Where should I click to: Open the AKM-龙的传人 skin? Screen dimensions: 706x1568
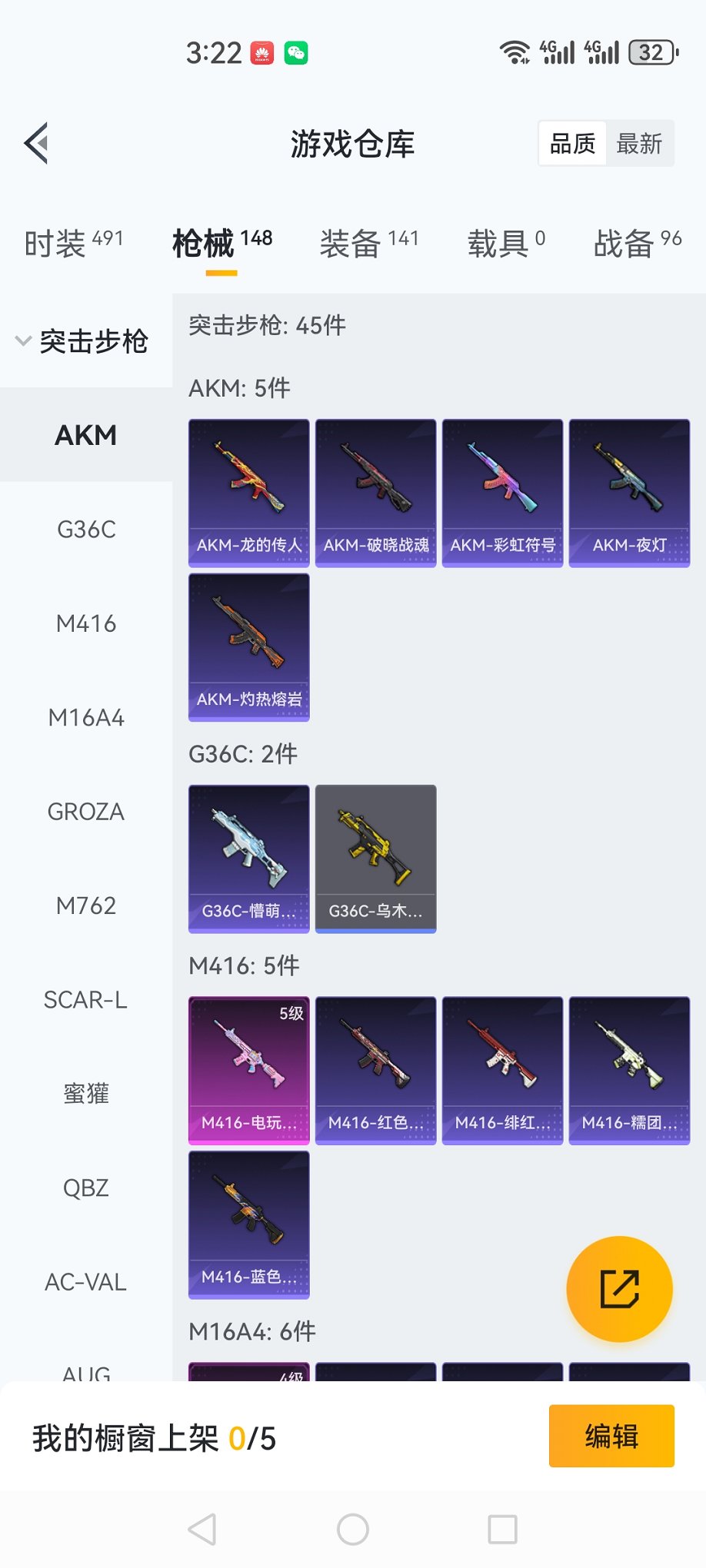tap(249, 493)
